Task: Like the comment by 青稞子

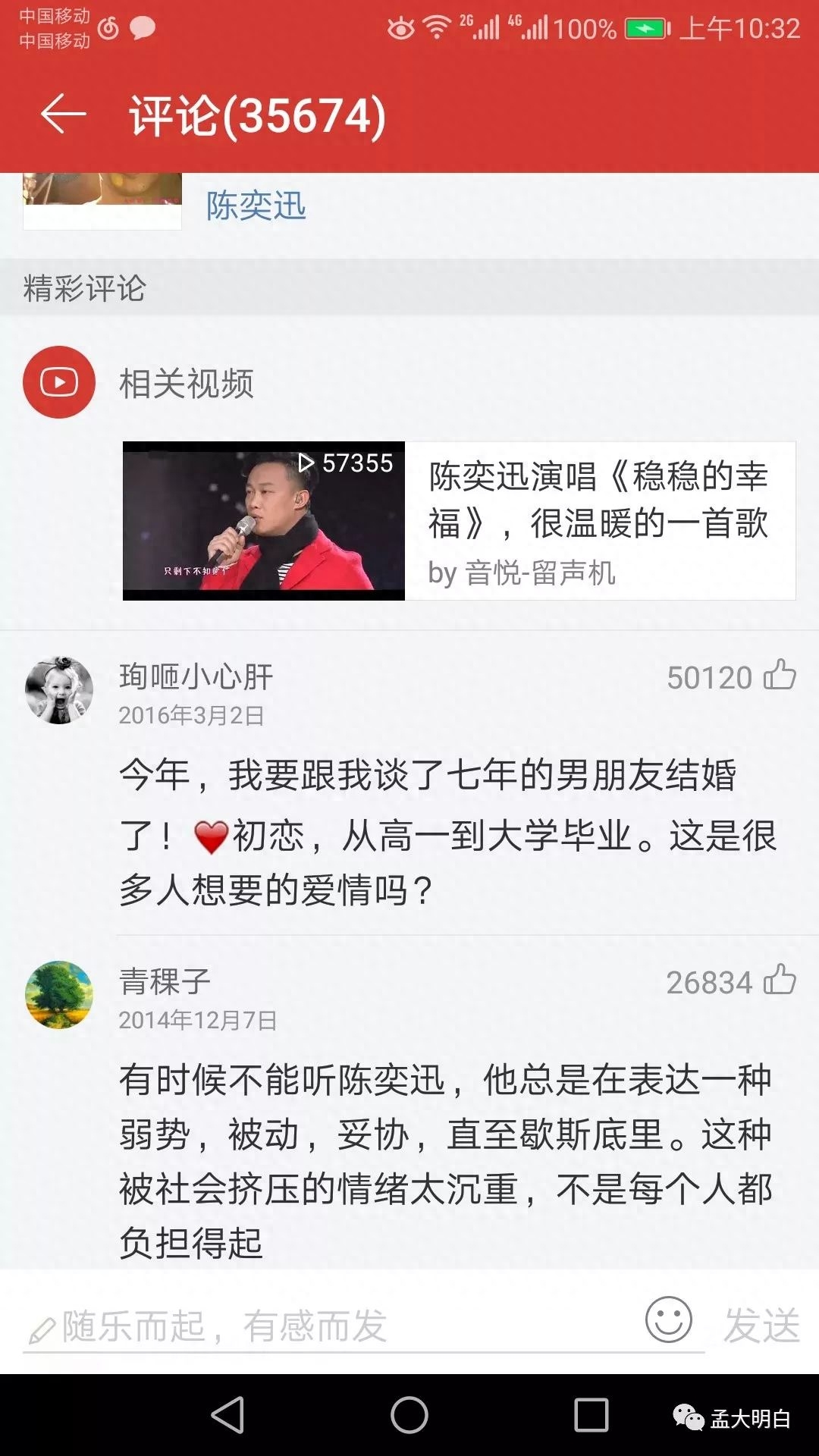Action: (x=780, y=980)
